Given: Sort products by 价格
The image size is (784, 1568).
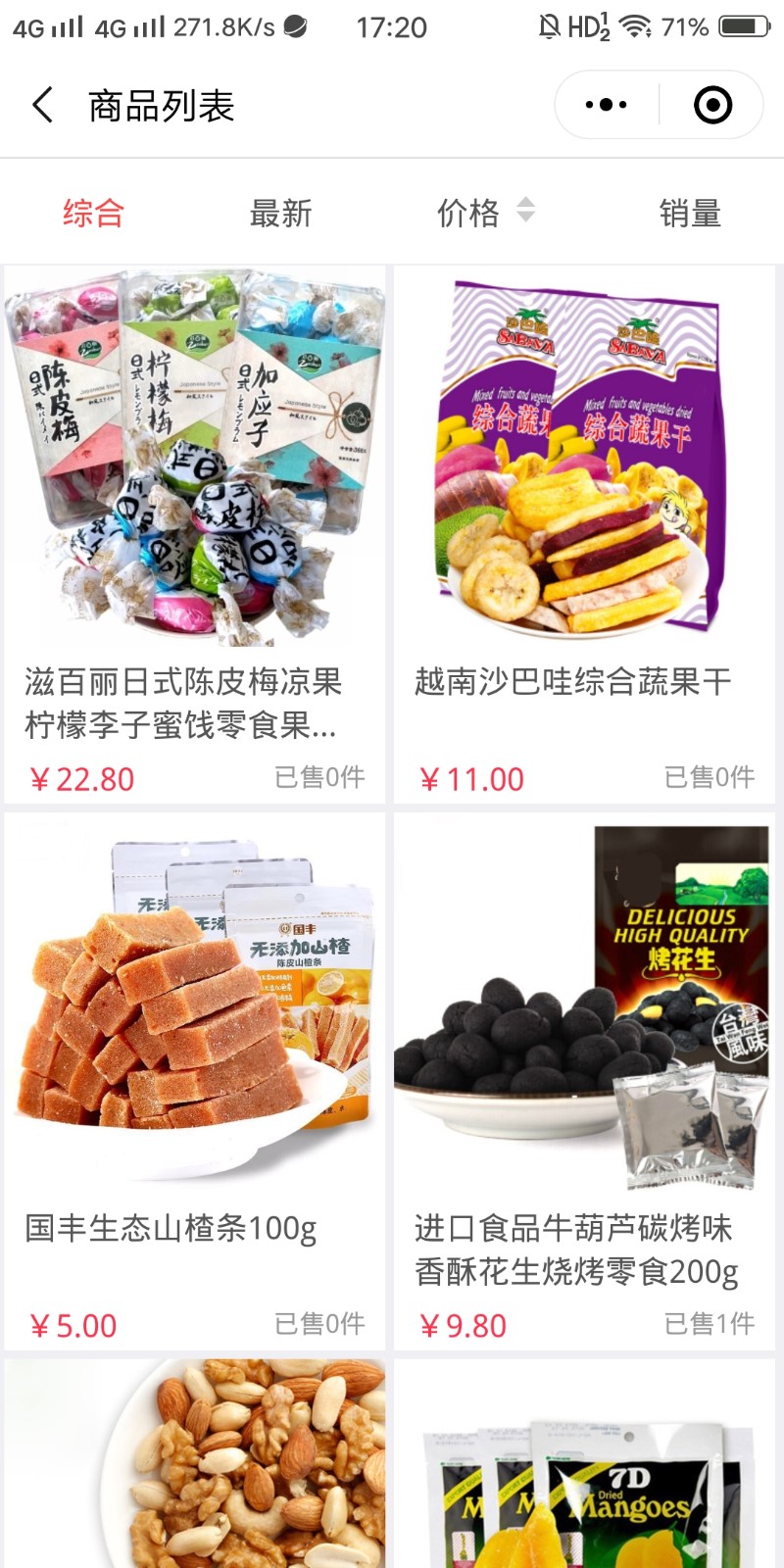Looking at the screenshot, I should [484, 213].
